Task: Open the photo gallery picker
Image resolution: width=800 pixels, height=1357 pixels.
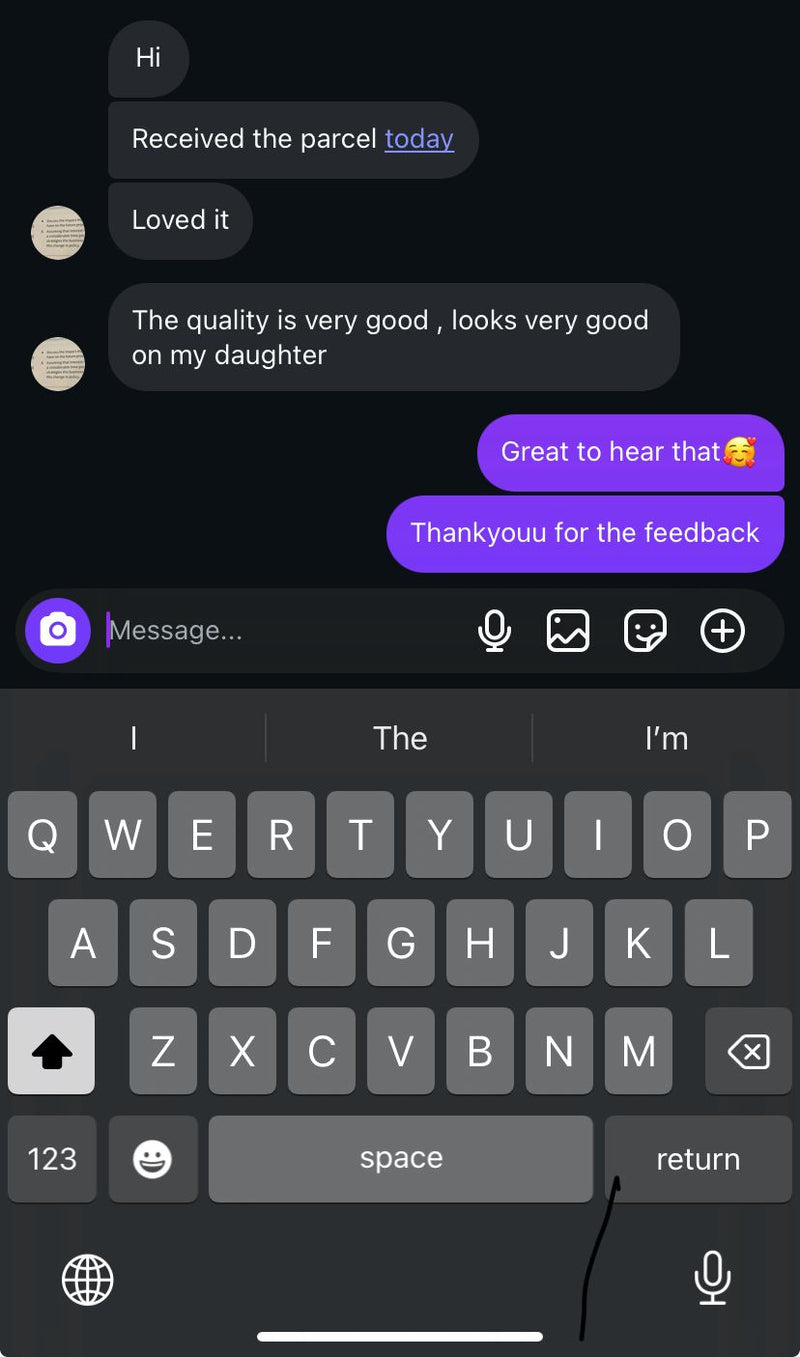Action: click(568, 631)
